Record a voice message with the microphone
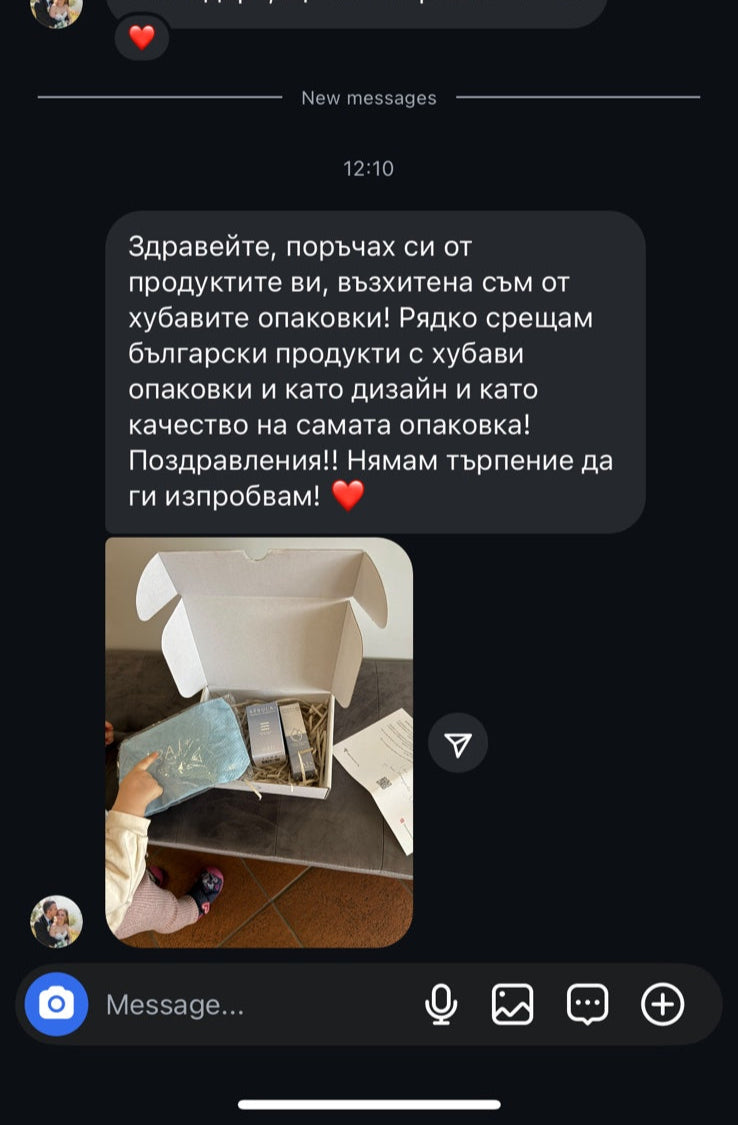The height and width of the screenshot is (1125, 738). click(x=441, y=1004)
